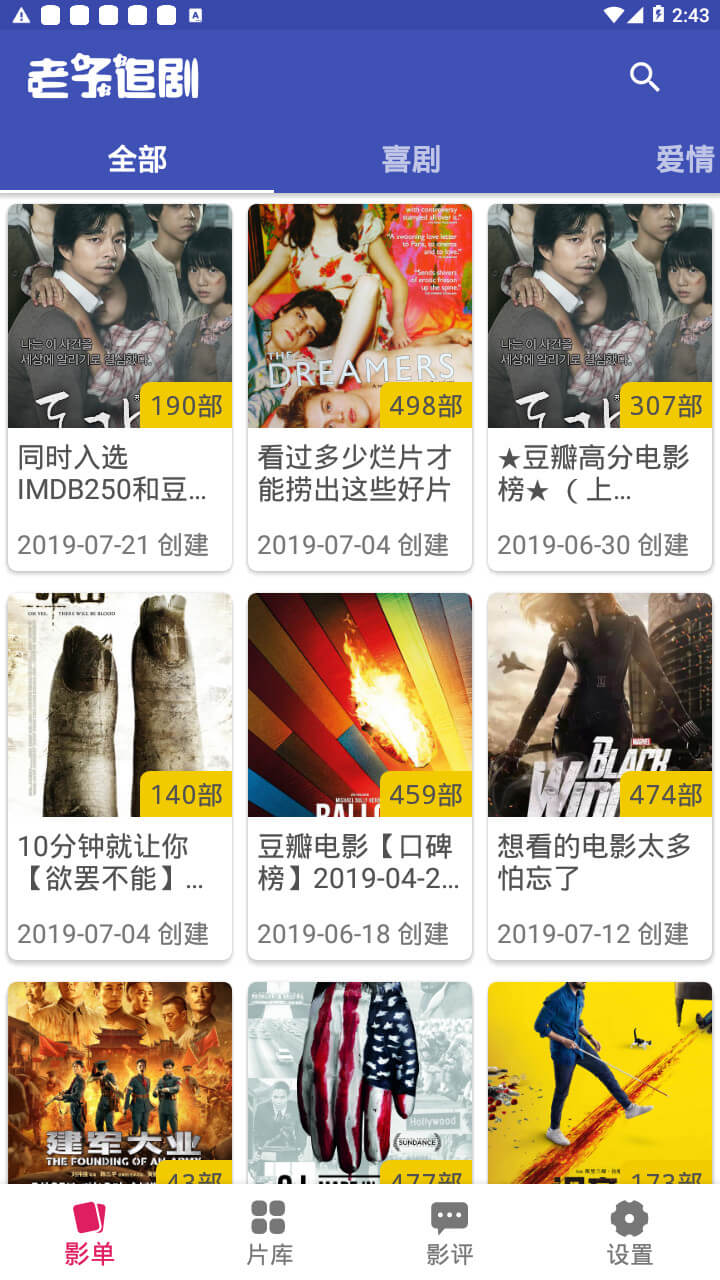Open the 10分钟就让你【欲罢不能】 list
Image resolution: width=720 pixels, height=1280 pixels.
(120, 777)
